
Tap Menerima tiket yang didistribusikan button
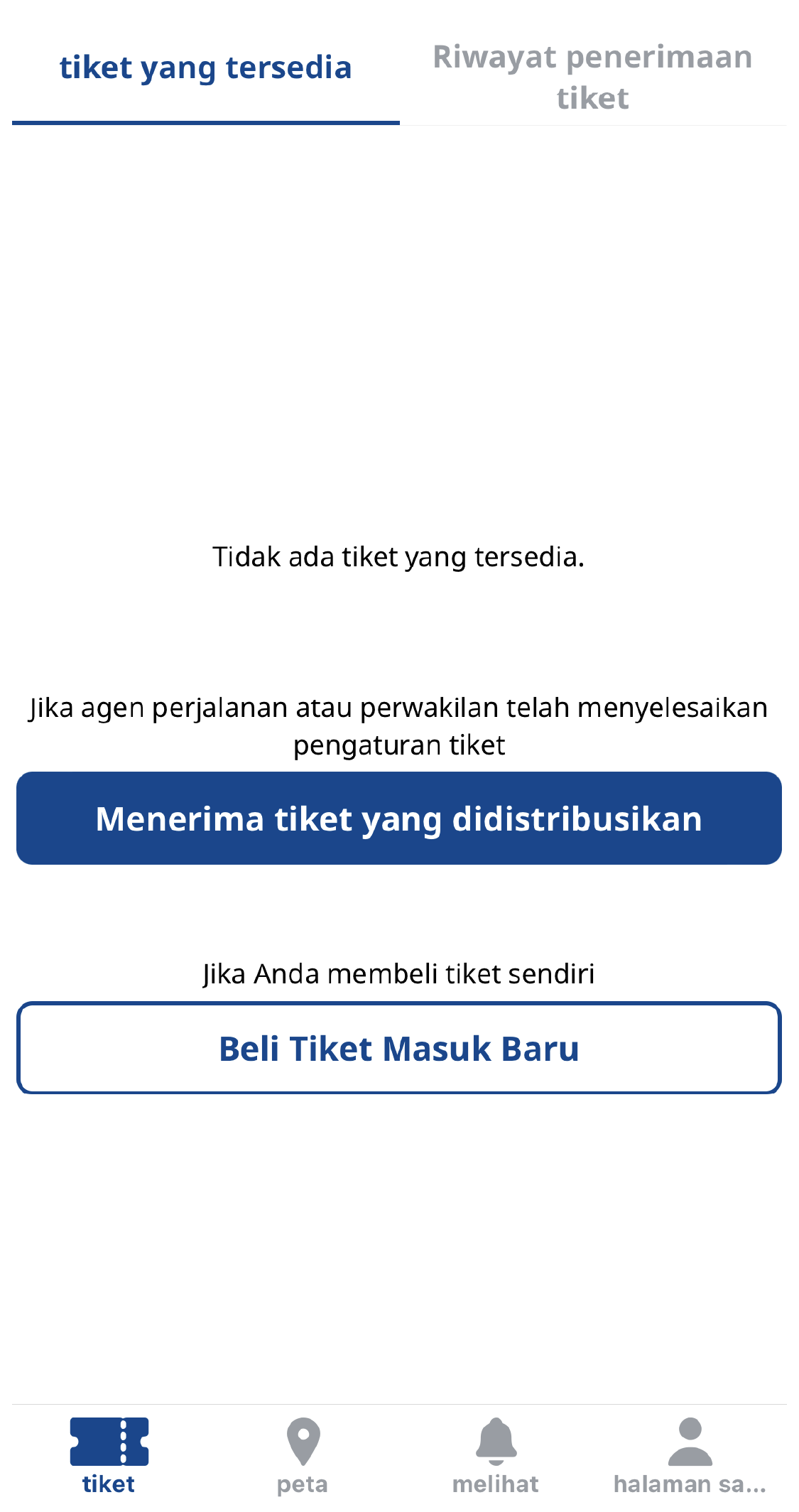399,819
